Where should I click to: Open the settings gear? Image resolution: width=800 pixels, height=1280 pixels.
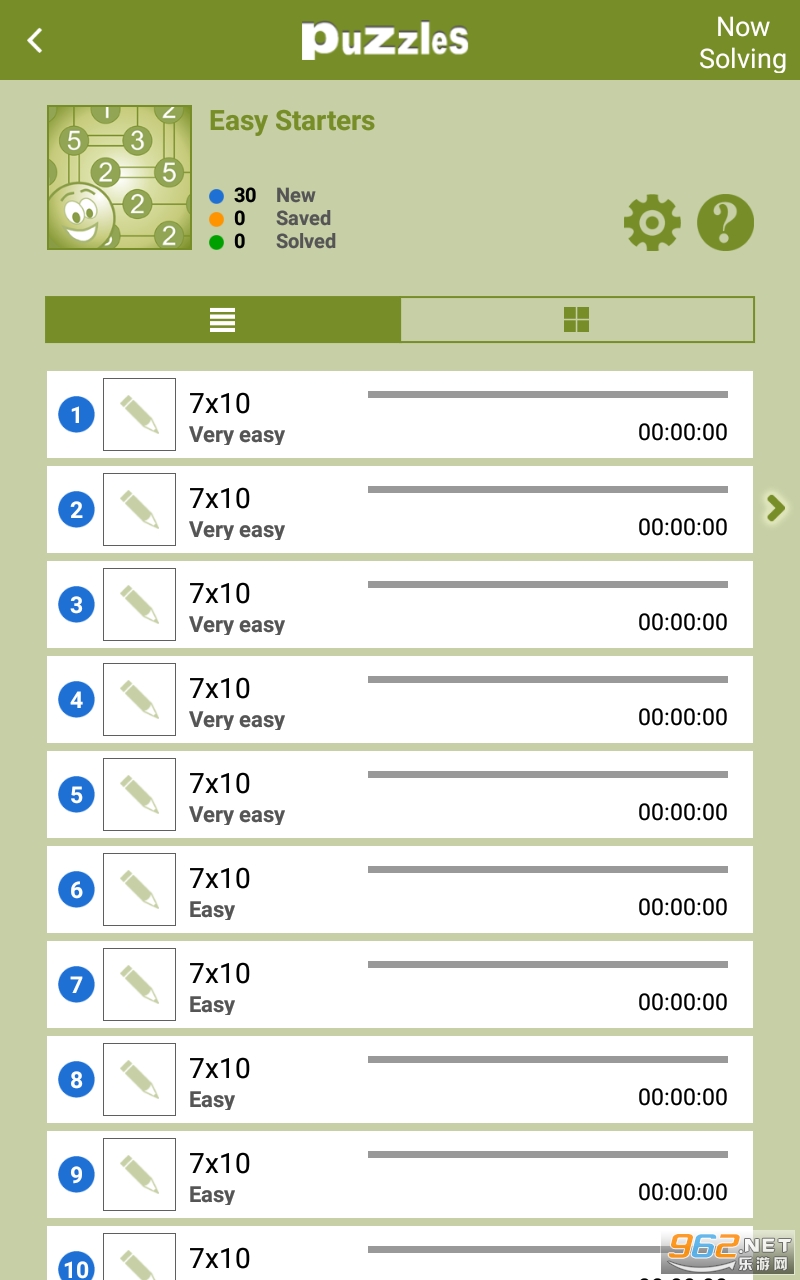click(x=652, y=222)
